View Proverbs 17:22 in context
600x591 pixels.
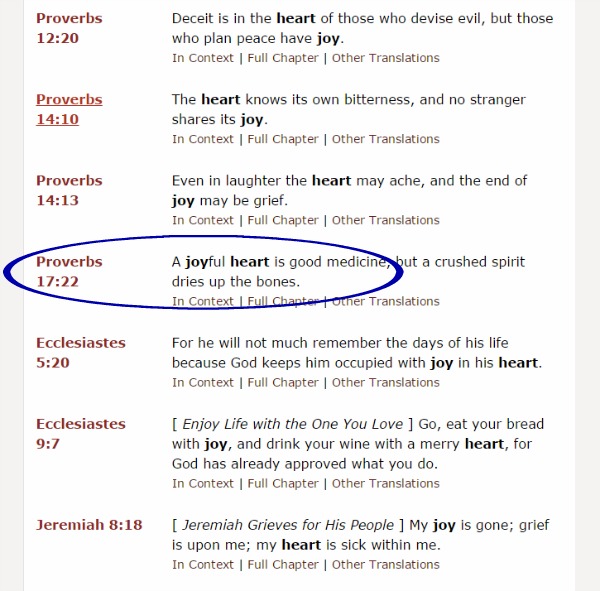coord(203,301)
